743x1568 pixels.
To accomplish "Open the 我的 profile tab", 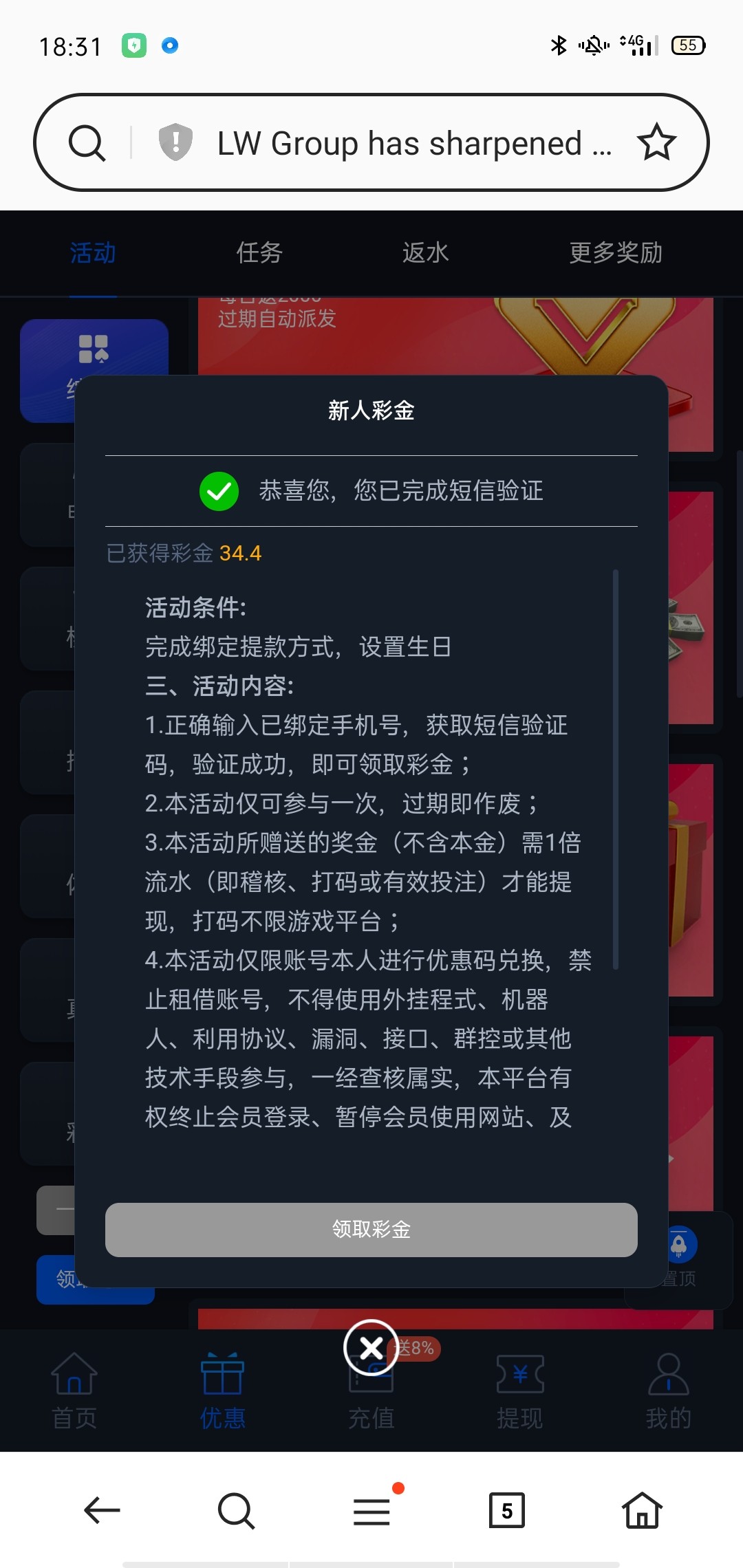I will pyautogui.click(x=668, y=1390).
